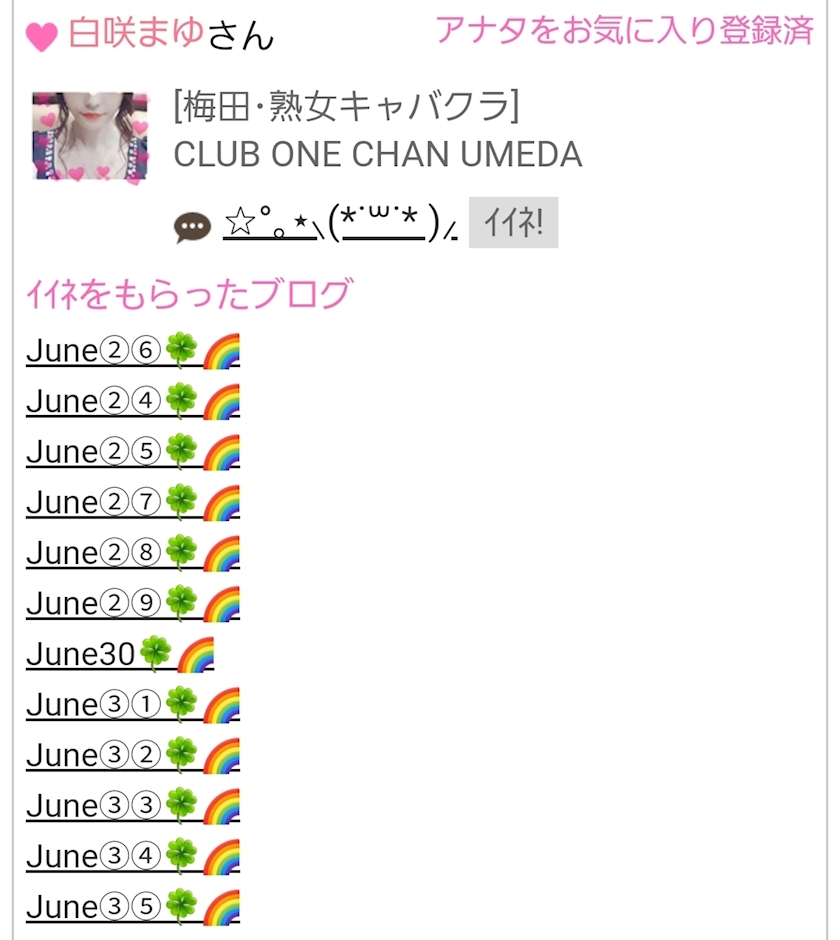Image resolution: width=840 pixels, height=940 pixels.
Task: Tap the イイネ! button
Action: (513, 222)
